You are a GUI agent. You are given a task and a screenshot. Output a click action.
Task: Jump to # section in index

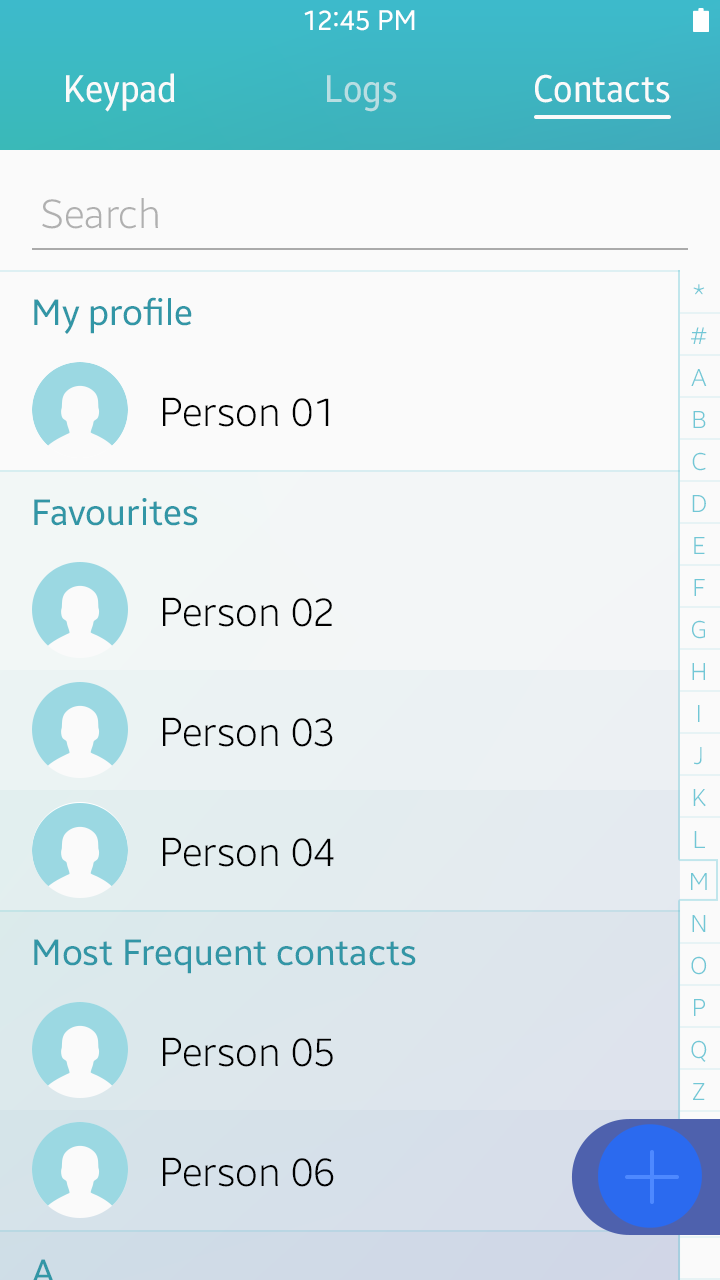tap(699, 336)
